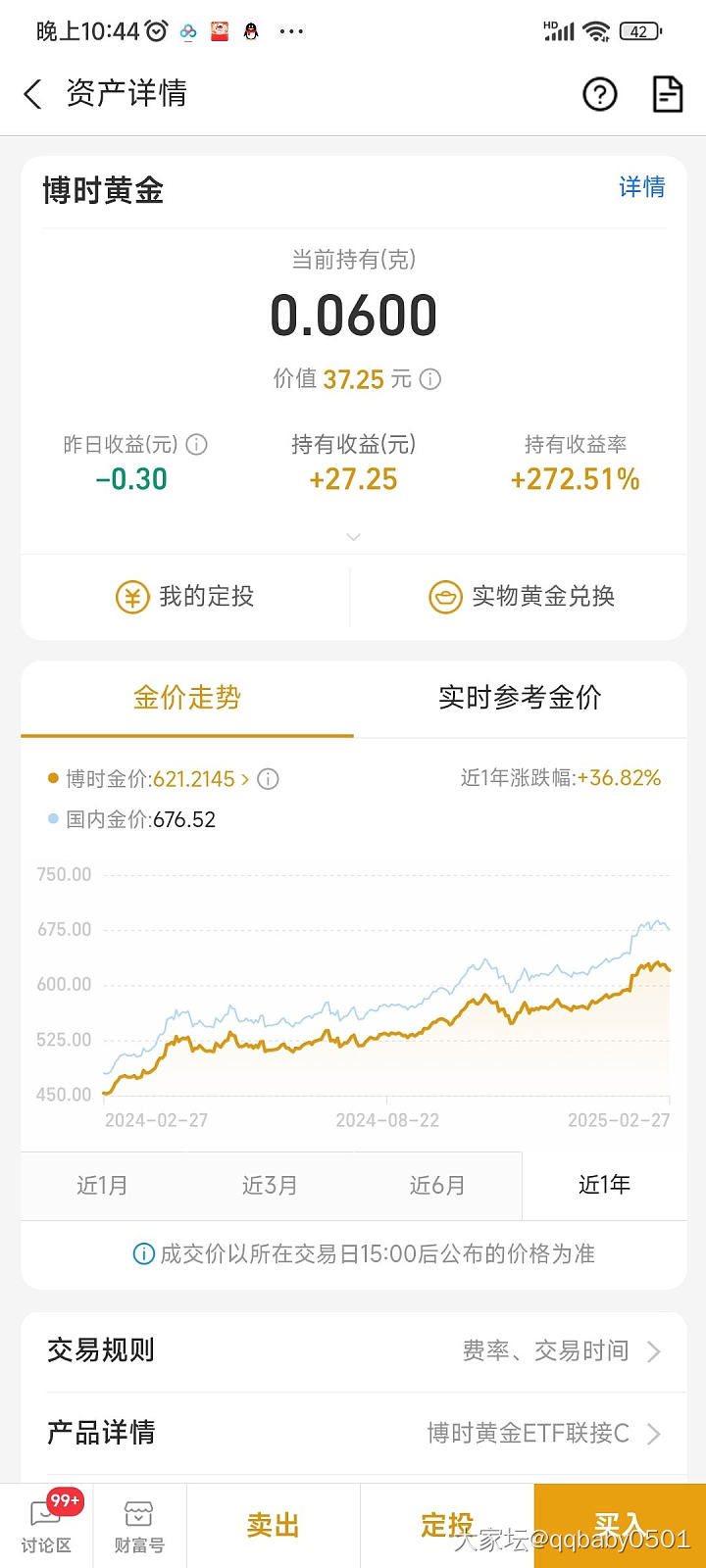The width and height of the screenshot is (706, 1568).
Task: Show the 近3月 chart range
Action: click(270, 1186)
